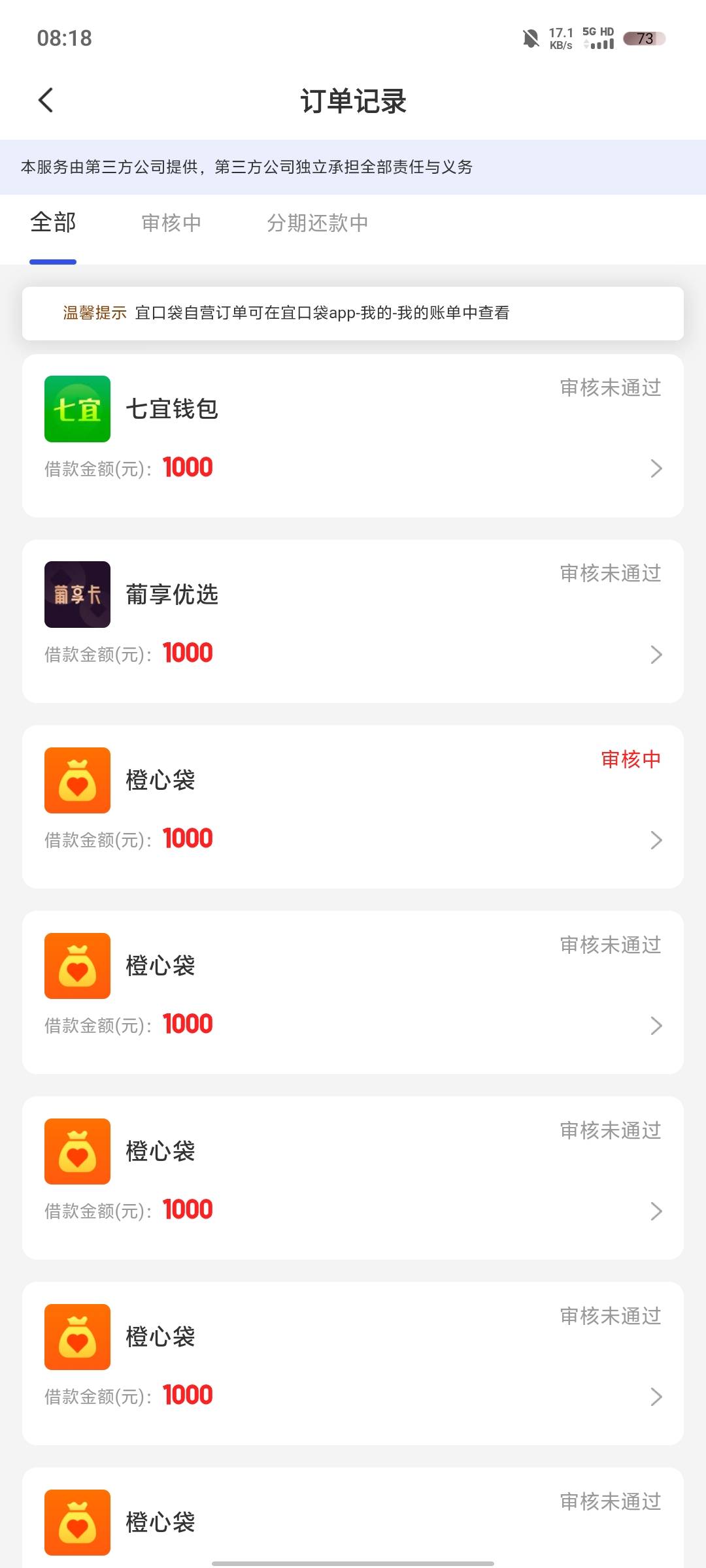
Task: Open the 橙心袋 order marked 审核中
Action: [353, 807]
